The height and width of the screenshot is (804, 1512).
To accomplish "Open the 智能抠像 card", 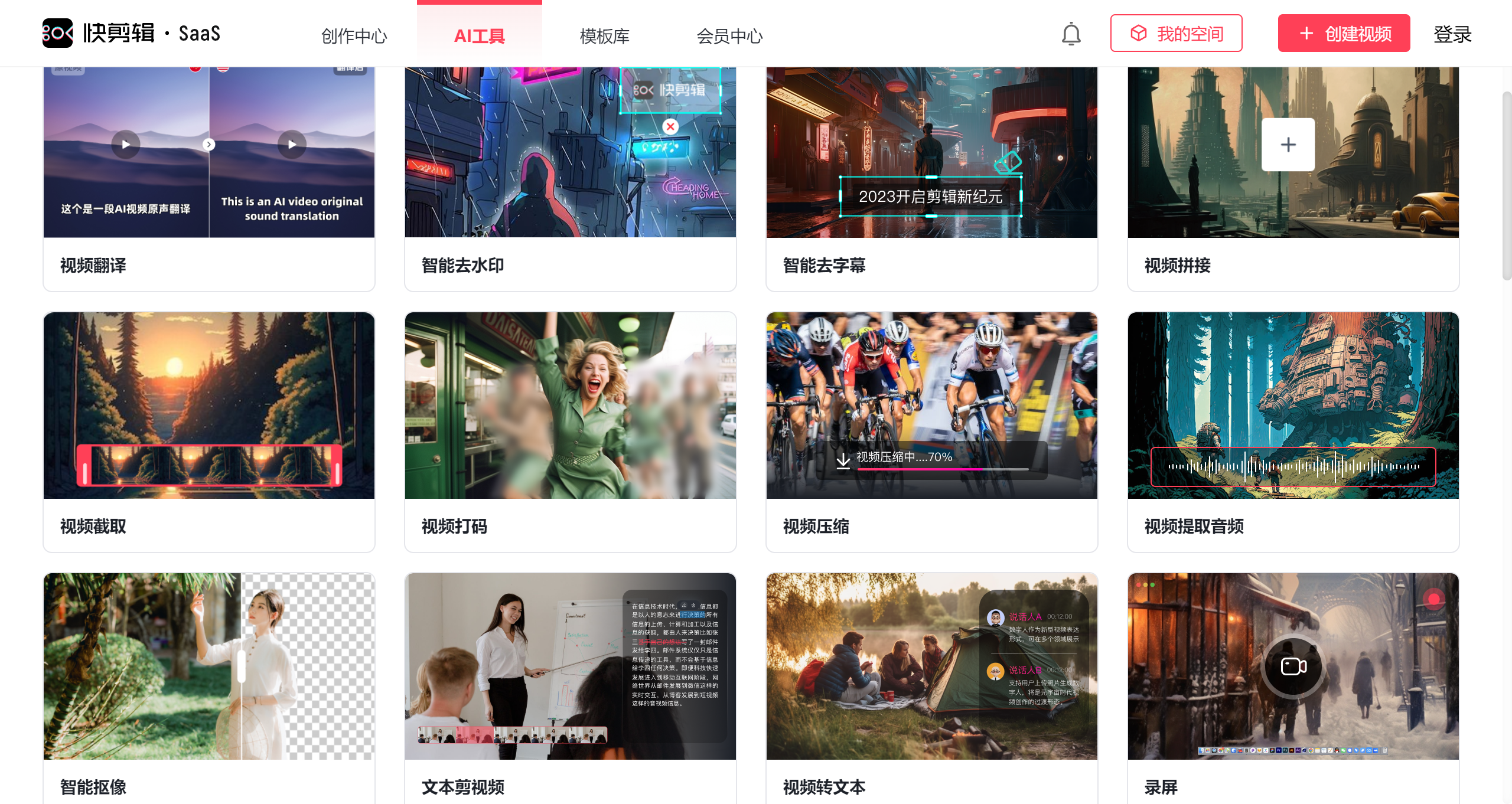I will (208, 685).
